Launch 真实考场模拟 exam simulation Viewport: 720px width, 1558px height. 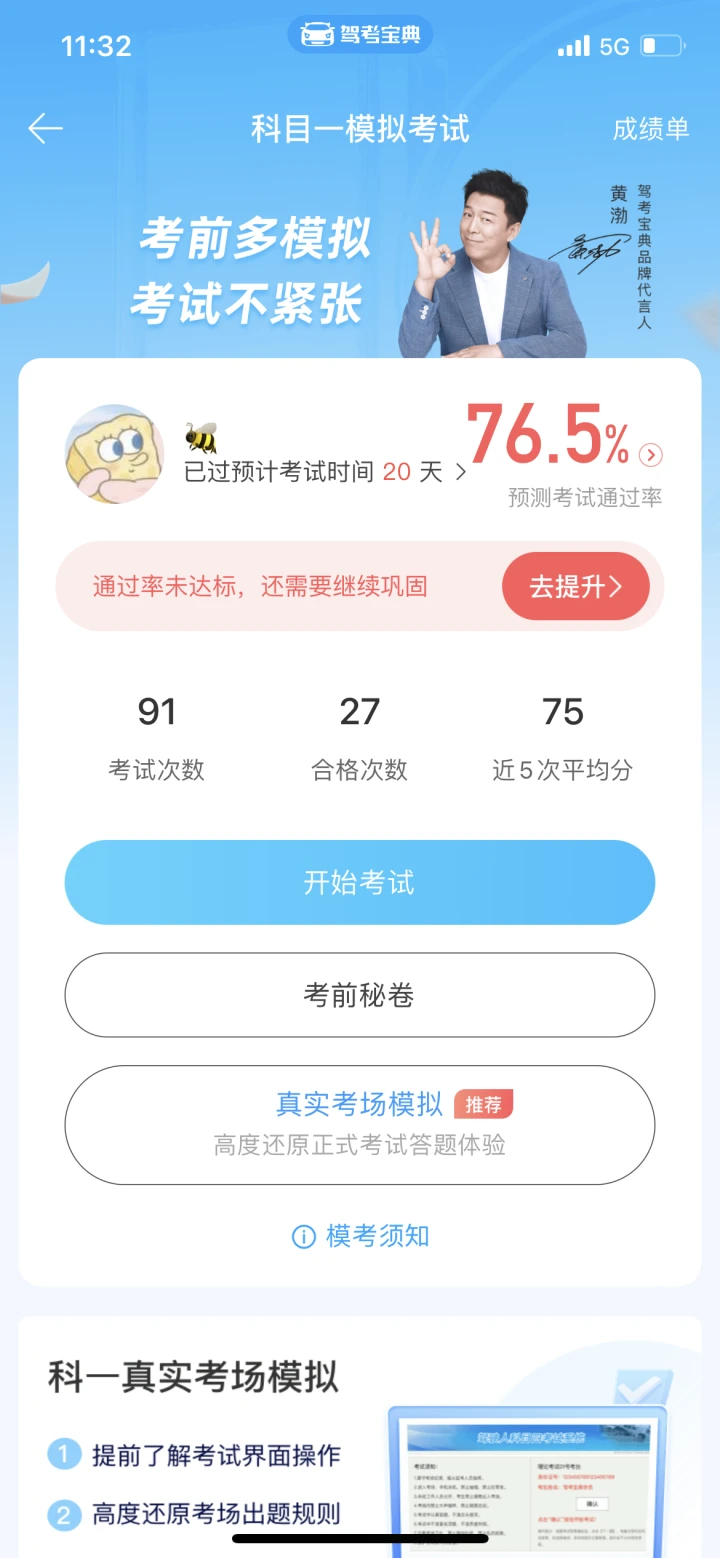[x=360, y=1124]
